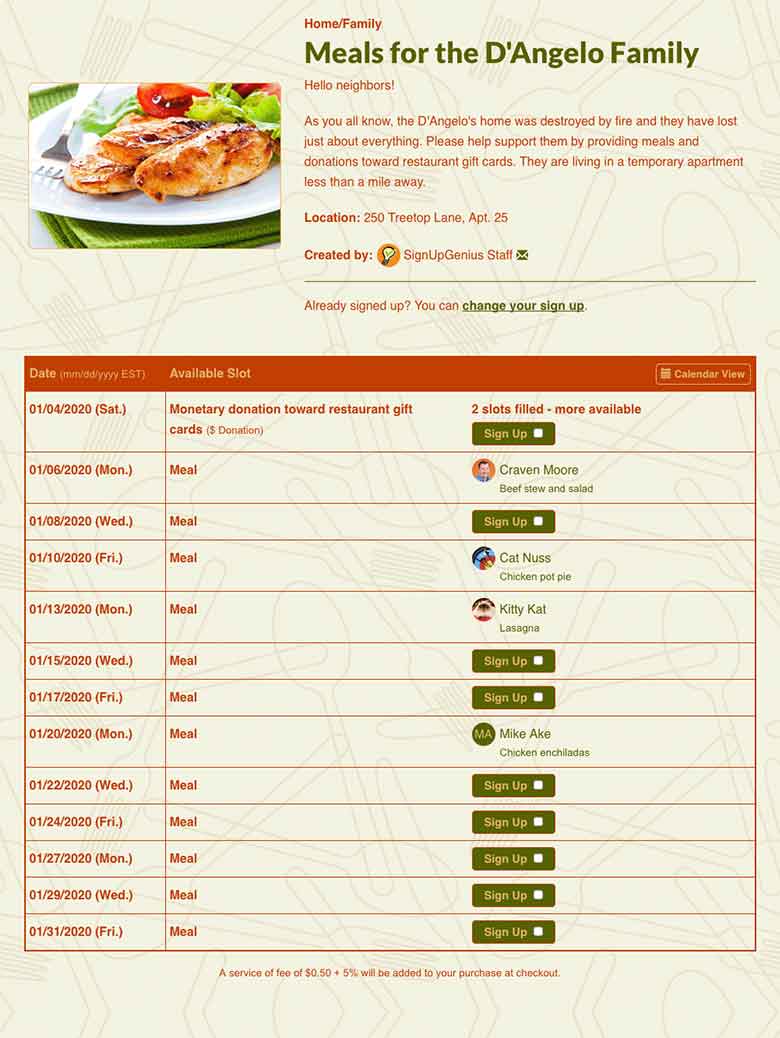Open the Calendar View
This screenshot has height=1038, width=780.
[702, 374]
